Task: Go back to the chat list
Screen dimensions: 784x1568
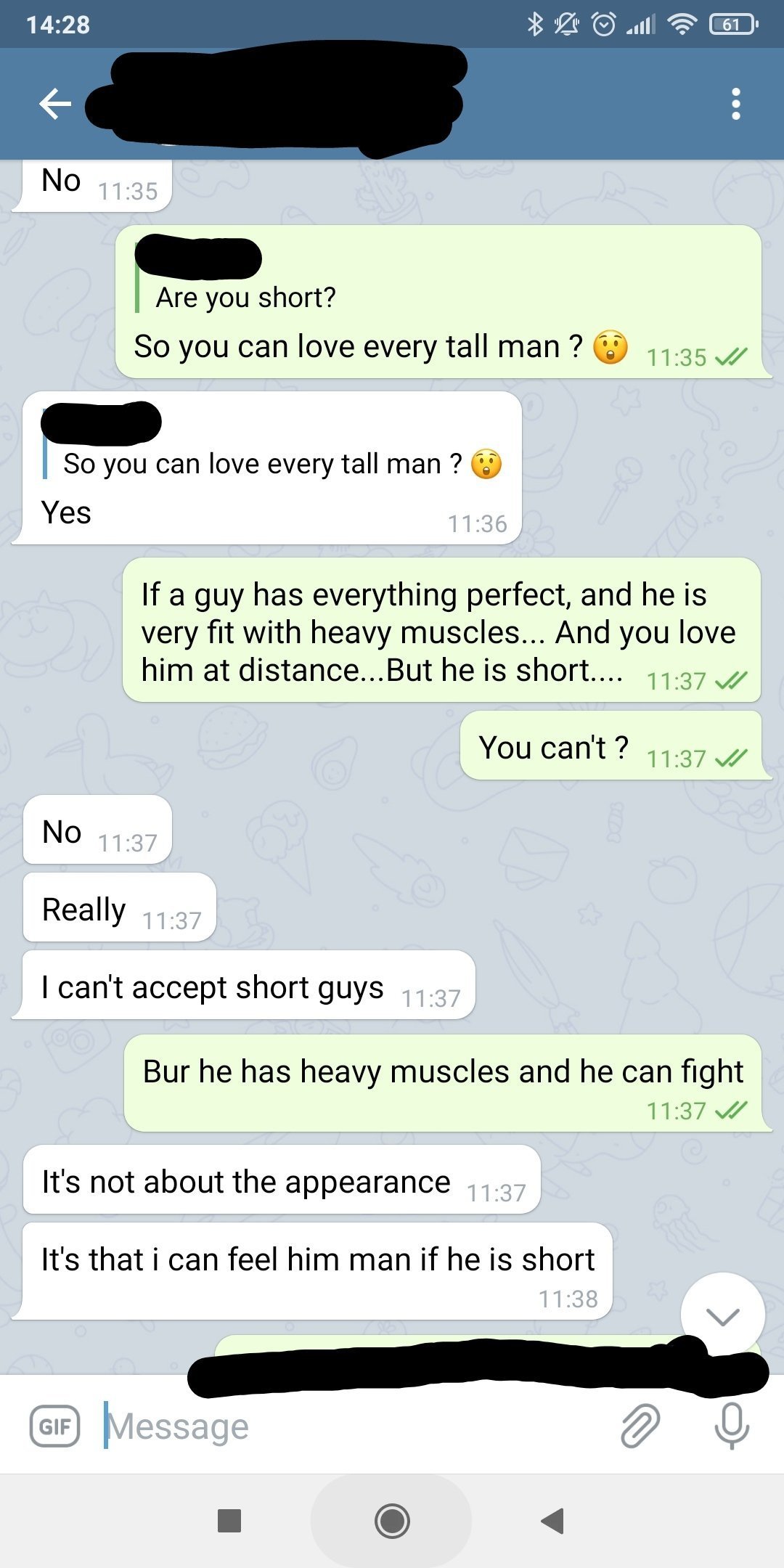Action: [x=55, y=104]
